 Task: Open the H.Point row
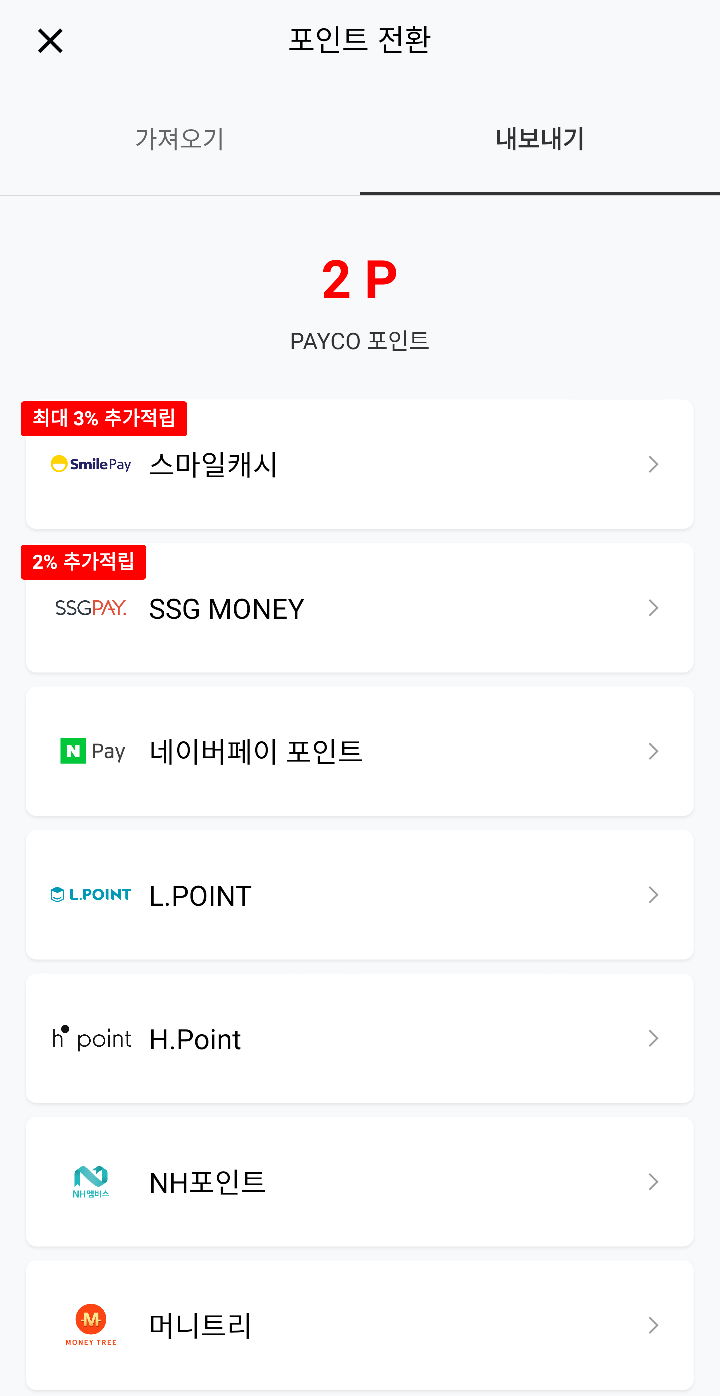tap(359, 1038)
